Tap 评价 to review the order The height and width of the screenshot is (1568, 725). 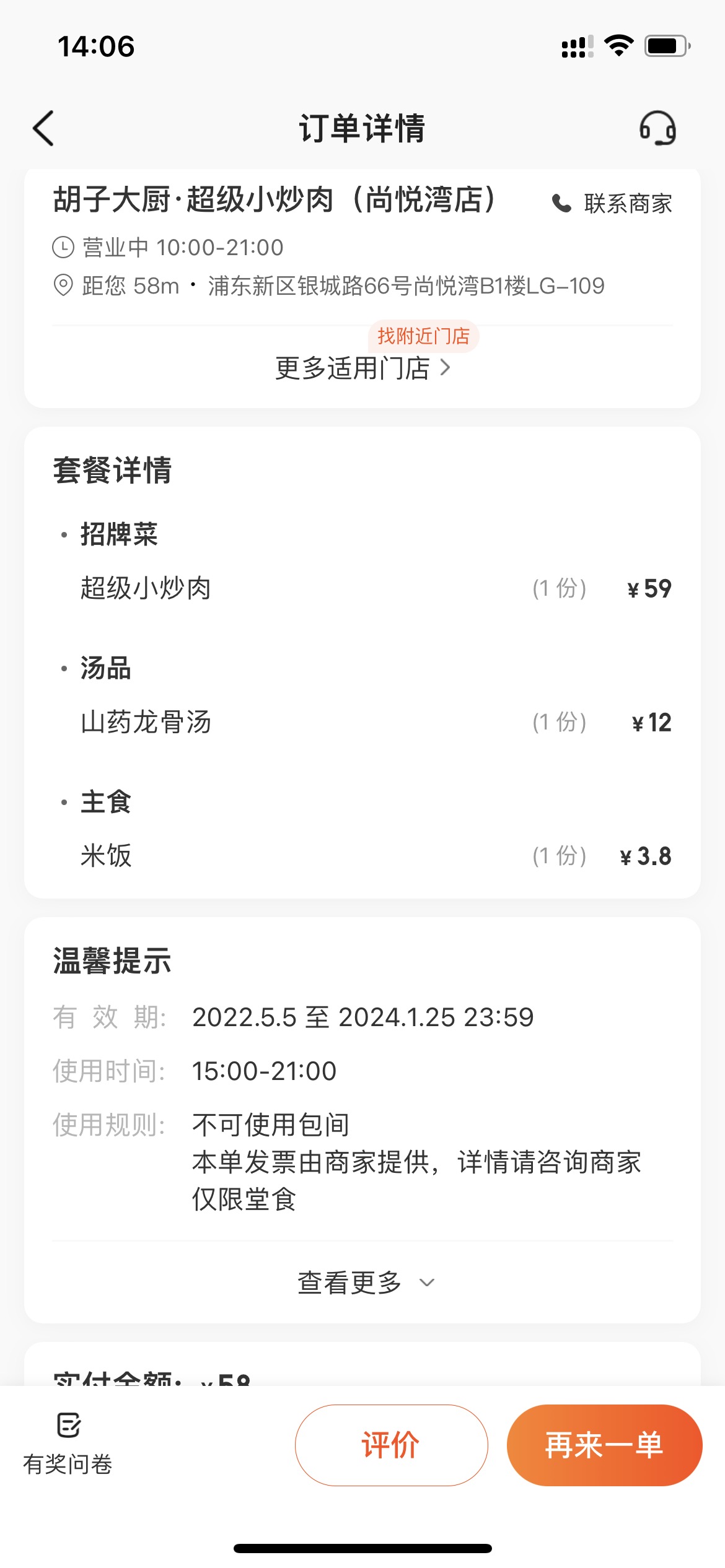point(391,1445)
